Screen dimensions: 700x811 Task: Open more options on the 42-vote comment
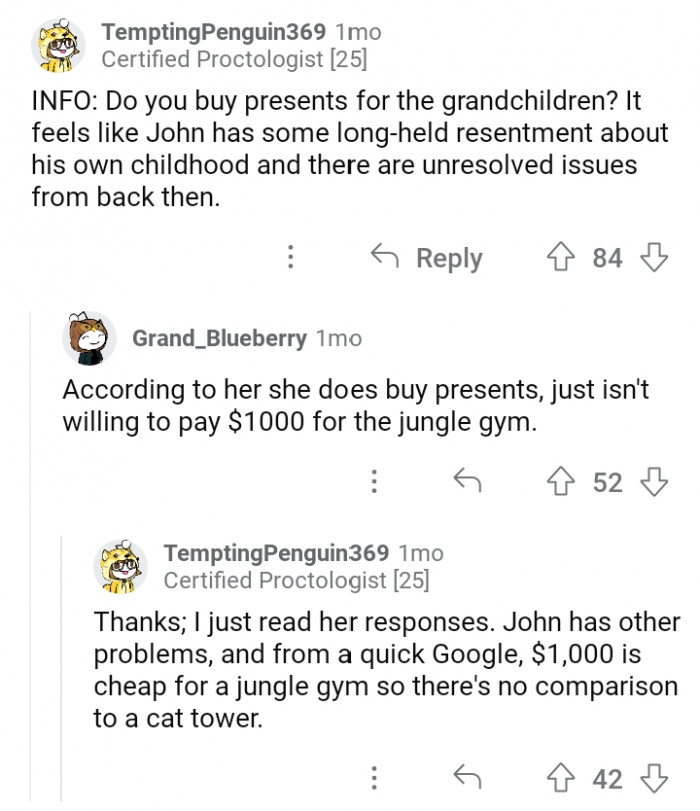click(374, 777)
